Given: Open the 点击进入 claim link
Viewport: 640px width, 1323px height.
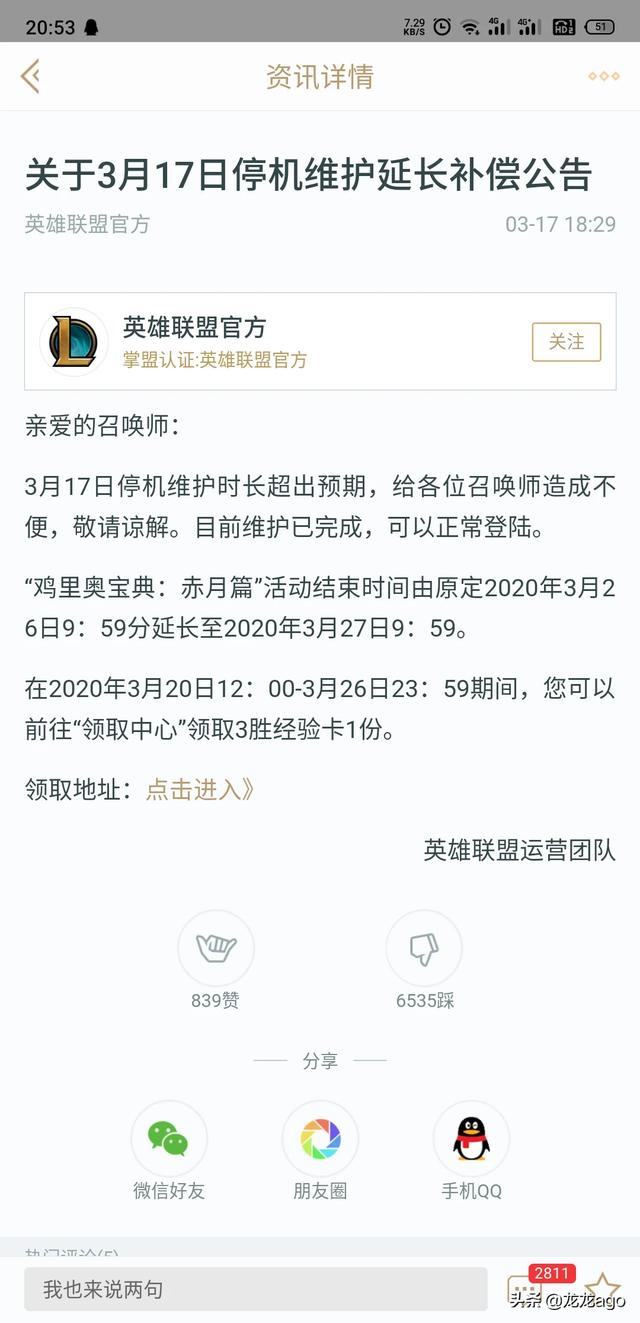Looking at the screenshot, I should tap(200, 789).
